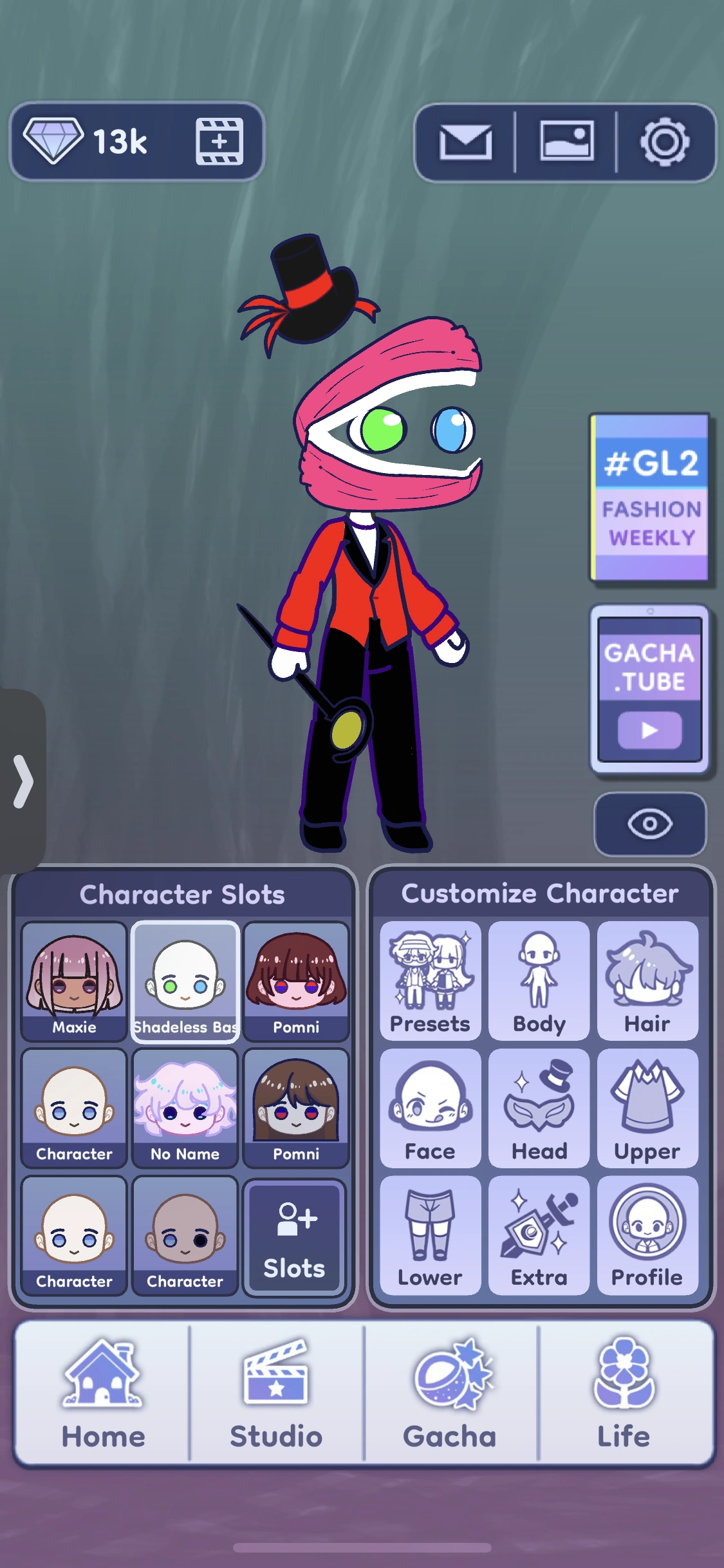Open the Head accessories editor

pos(539,1107)
